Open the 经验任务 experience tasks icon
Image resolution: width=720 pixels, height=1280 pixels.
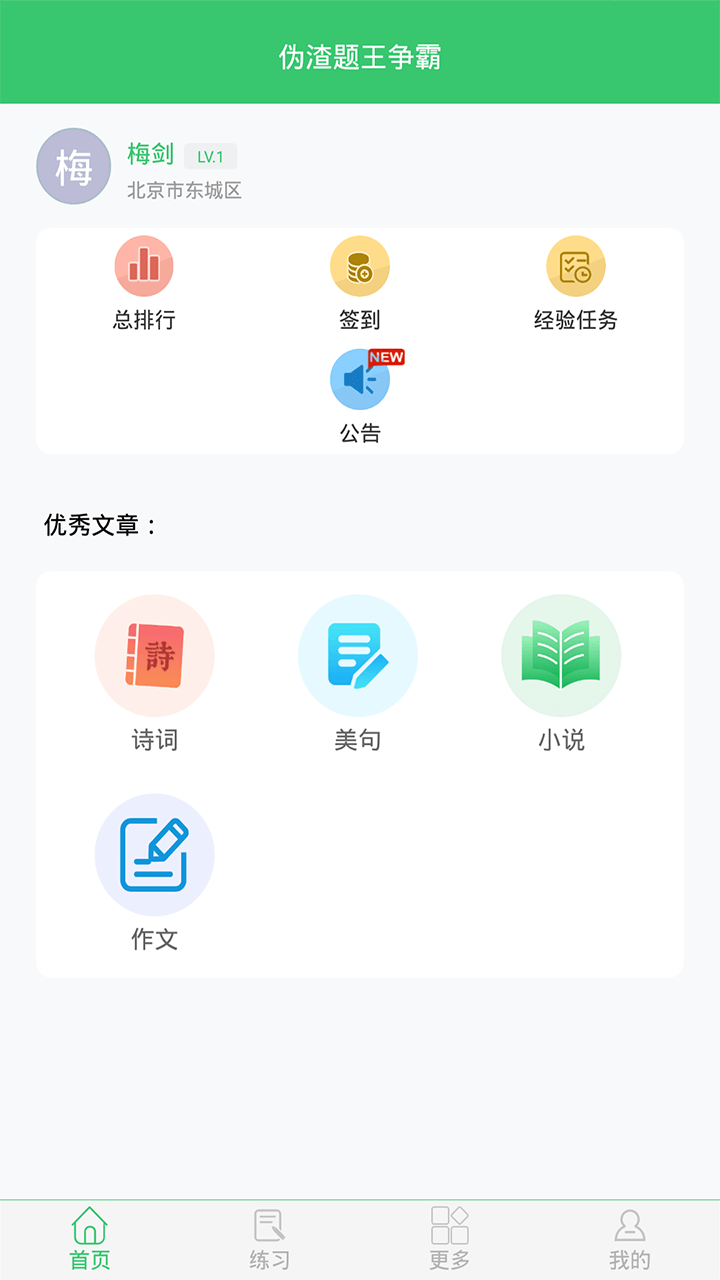[x=576, y=265]
